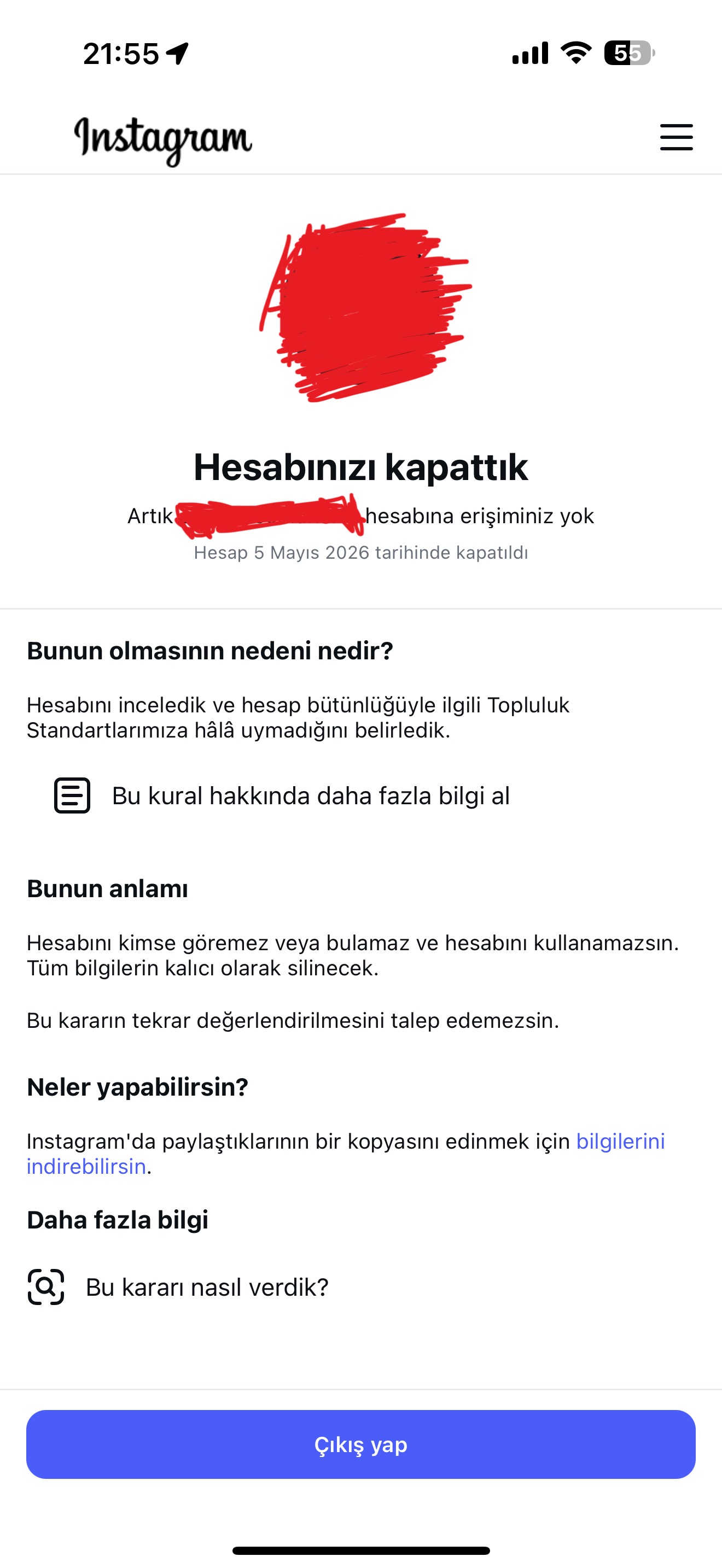Tap the 'Çıkış yap' button
This screenshot has width=722, height=1568.
(361, 1444)
